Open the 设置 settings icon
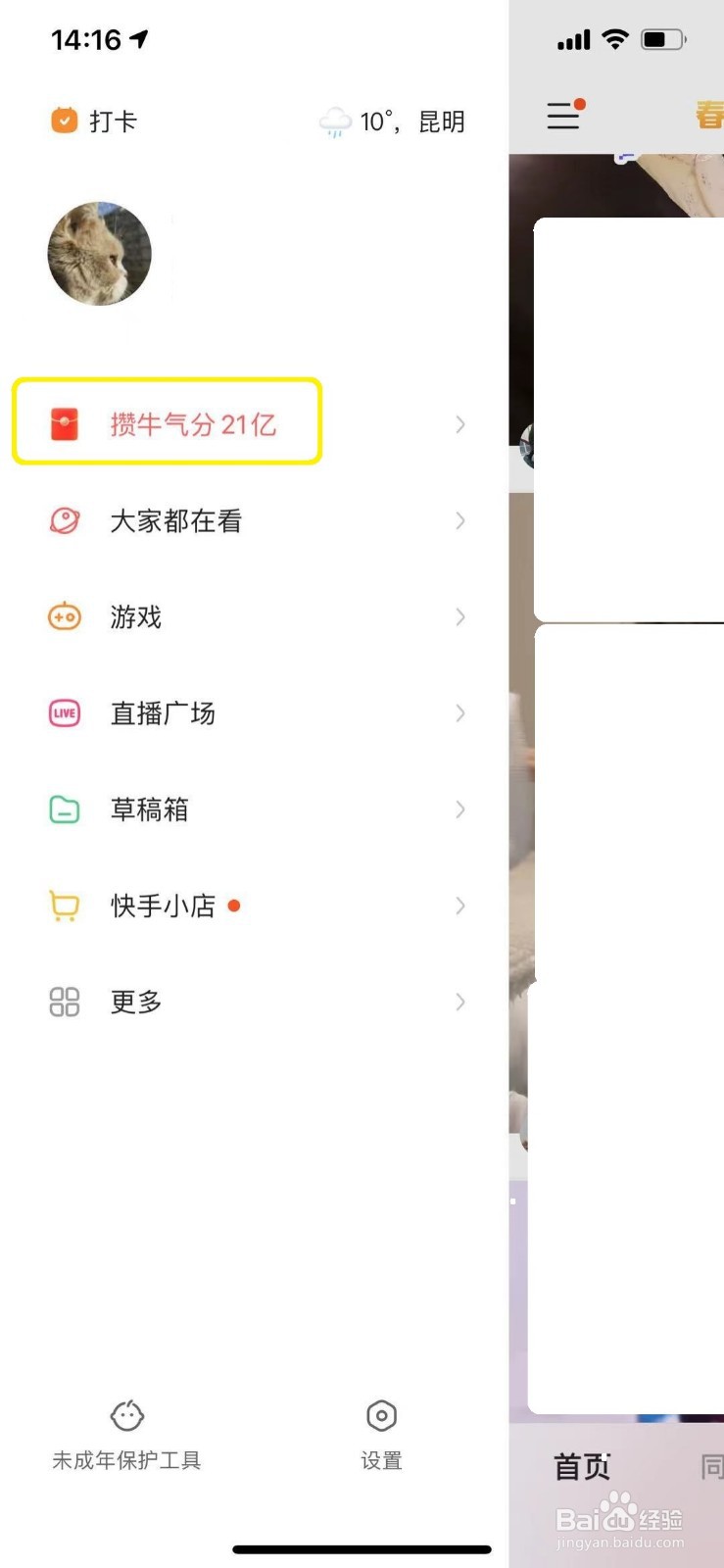Screen dimensions: 724x1568 click(380, 1415)
